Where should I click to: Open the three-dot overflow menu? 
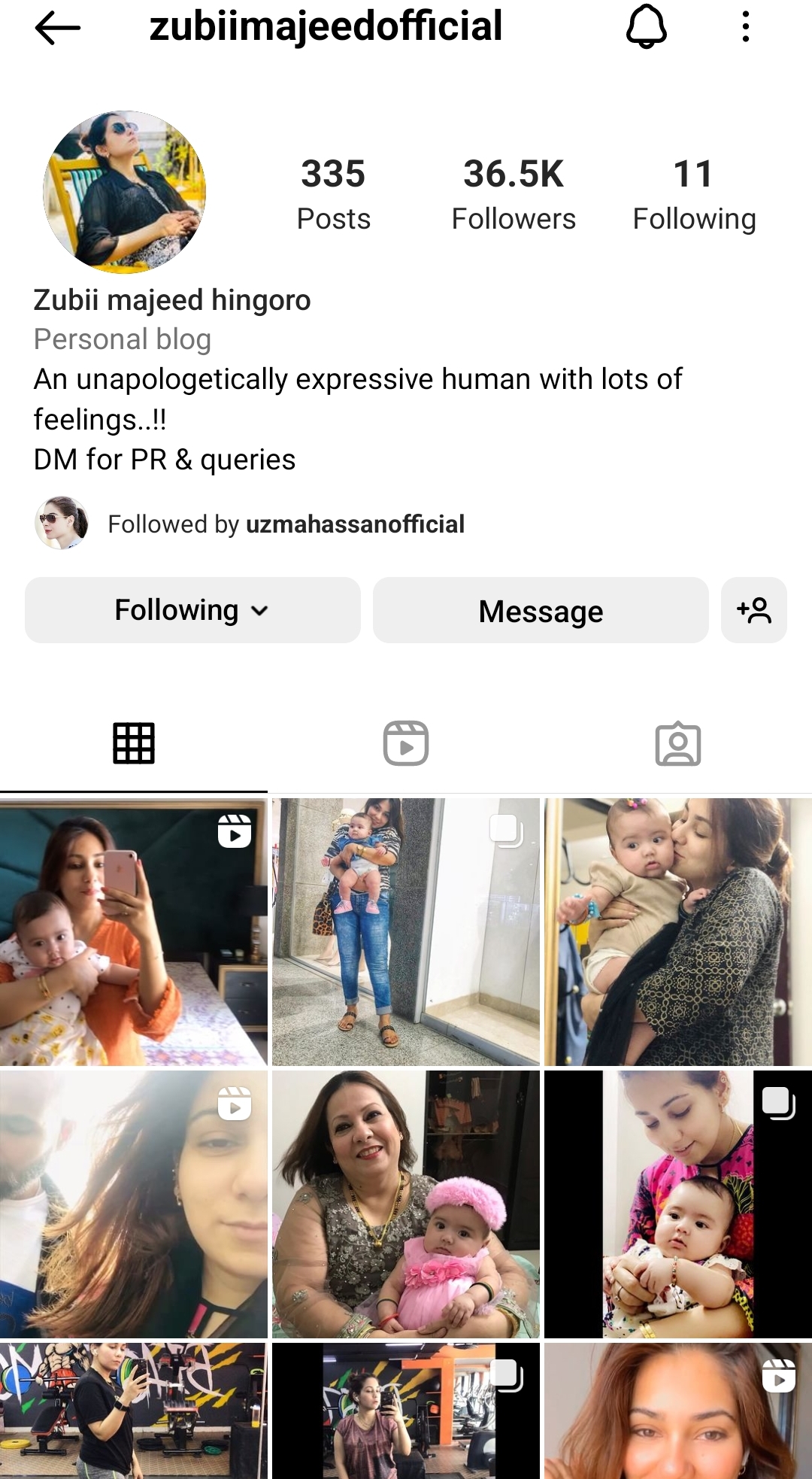coord(745,27)
